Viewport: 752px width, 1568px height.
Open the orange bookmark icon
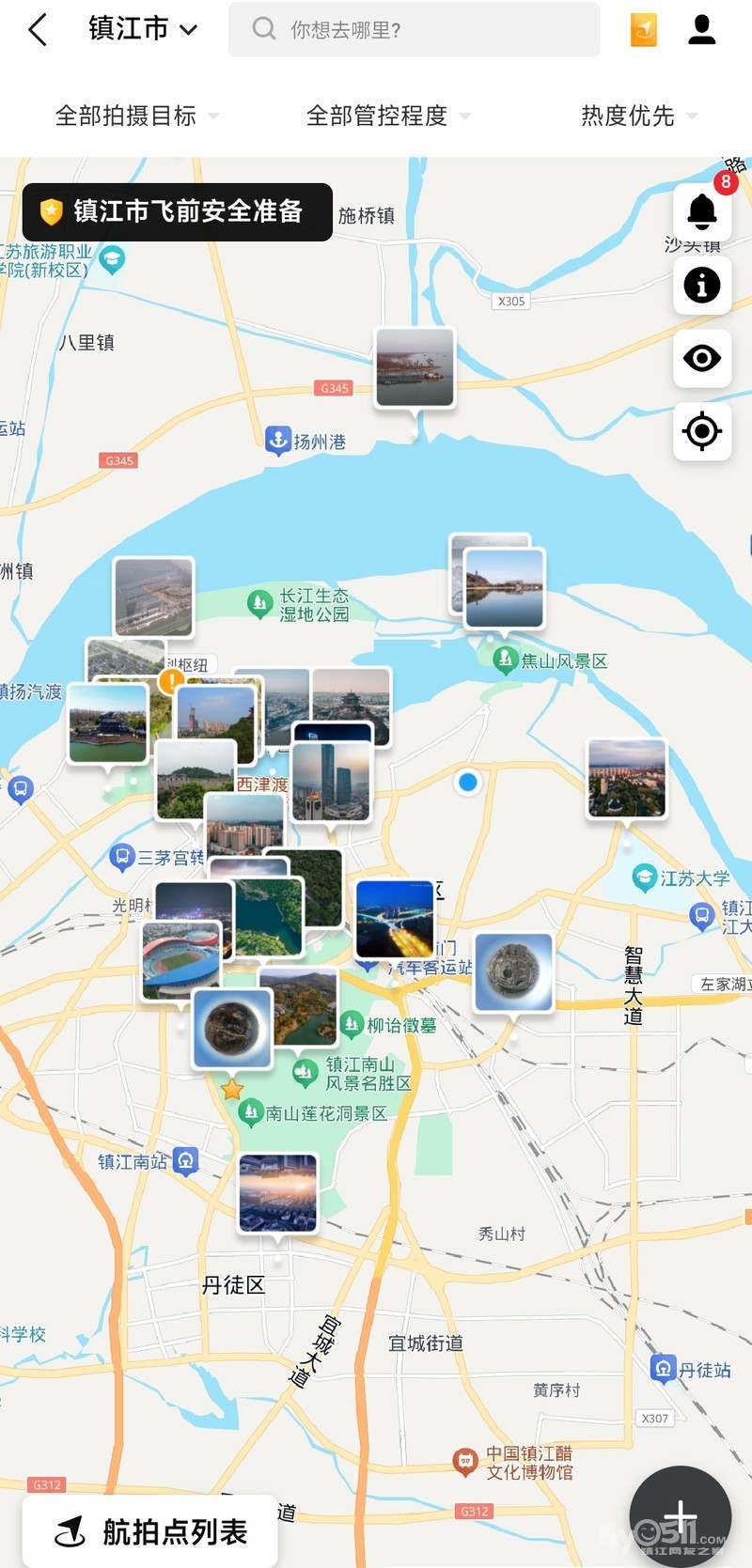(x=644, y=30)
